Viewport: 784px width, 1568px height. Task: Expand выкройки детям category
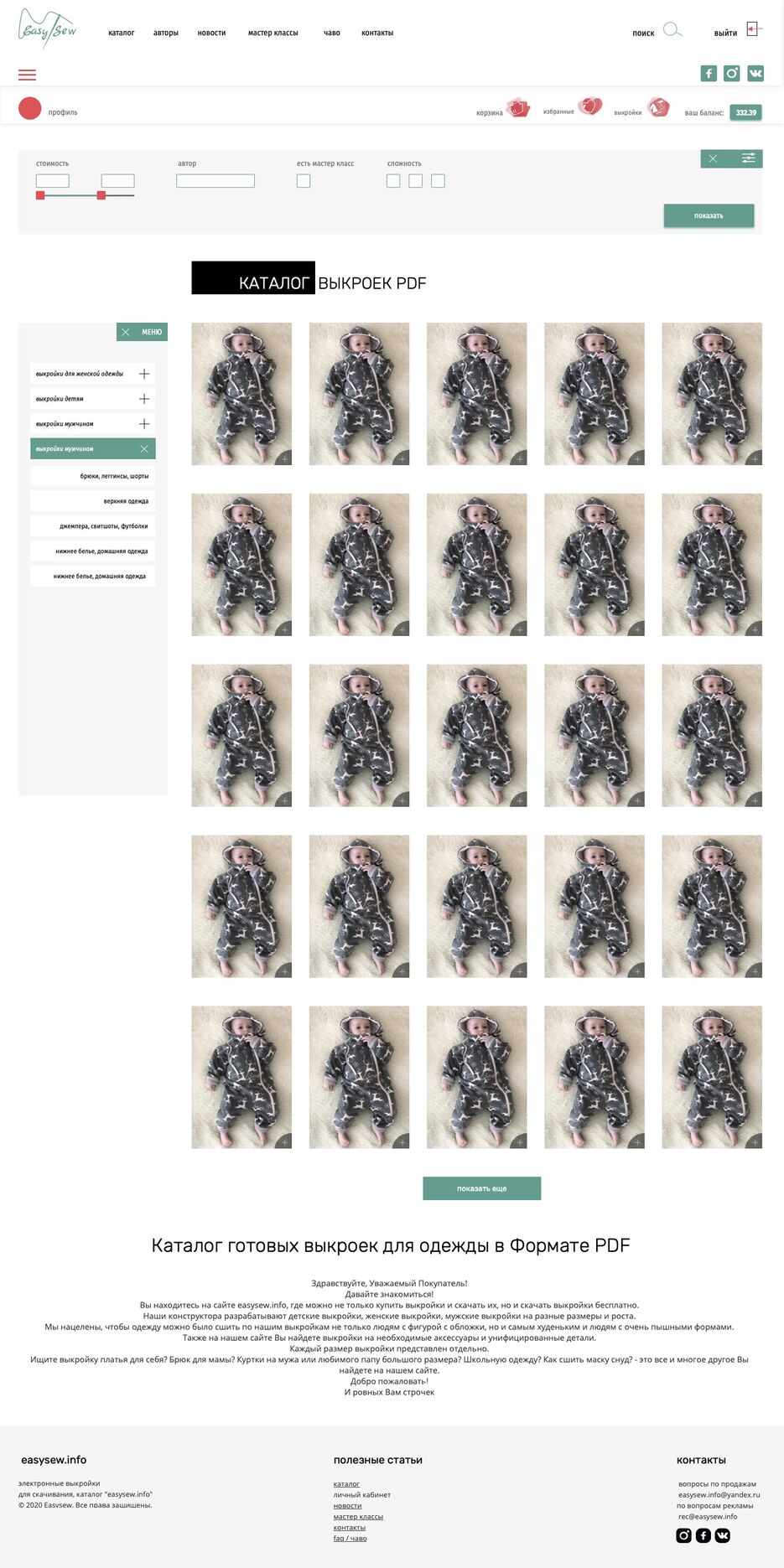pos(144,399)
